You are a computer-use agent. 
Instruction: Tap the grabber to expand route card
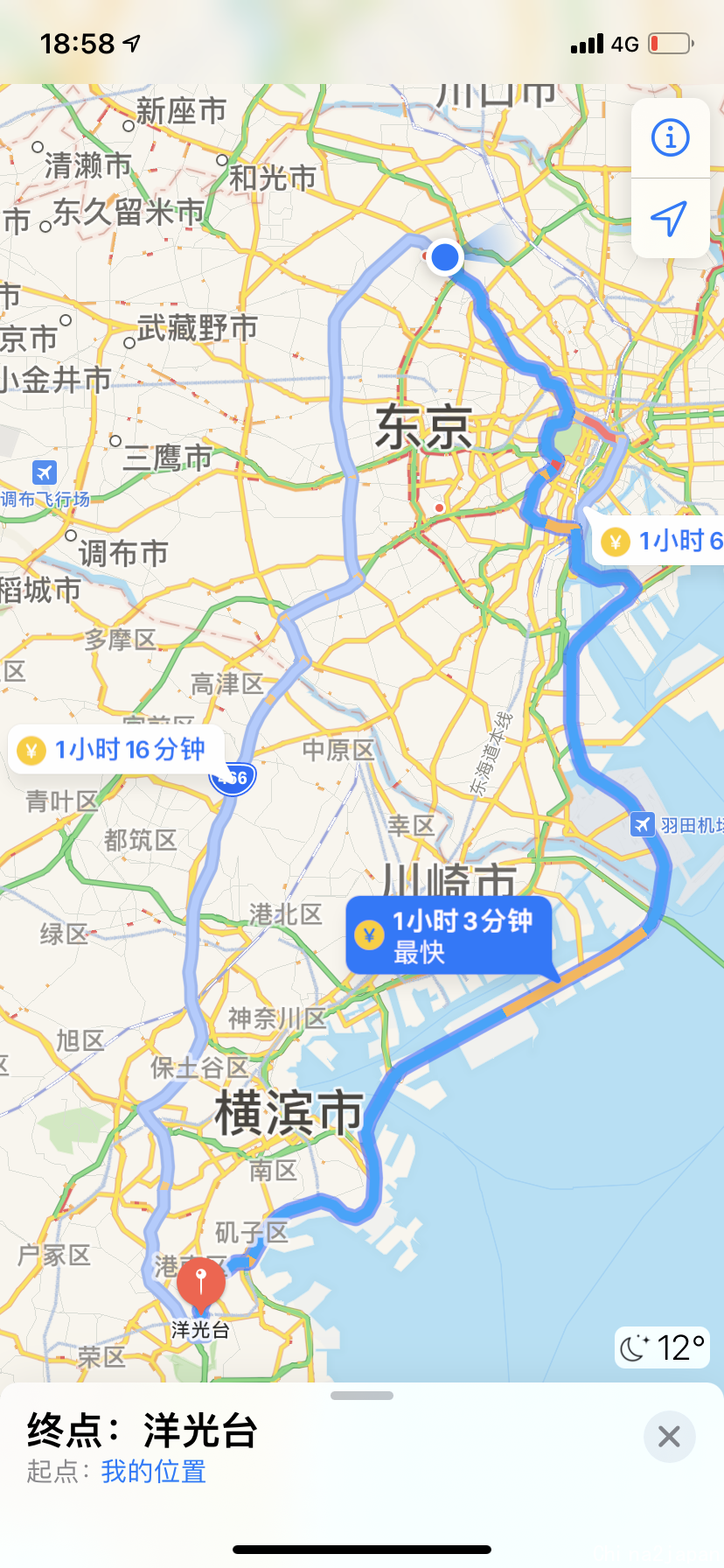pos(362,1396)
